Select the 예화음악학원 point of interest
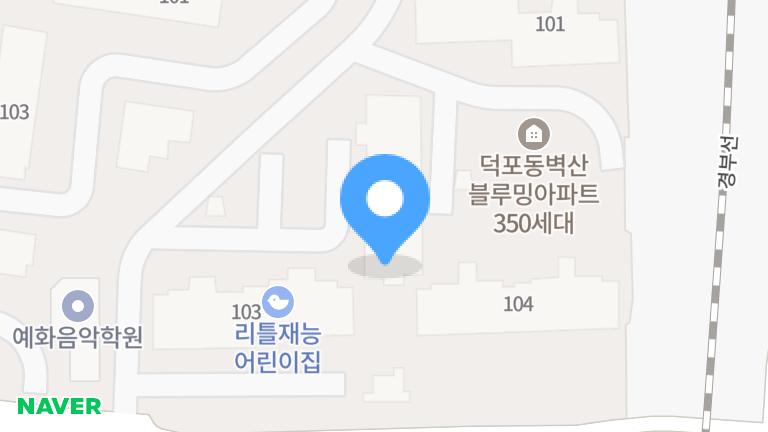Viewport: 768px width, 432px height. click(77, 305)
